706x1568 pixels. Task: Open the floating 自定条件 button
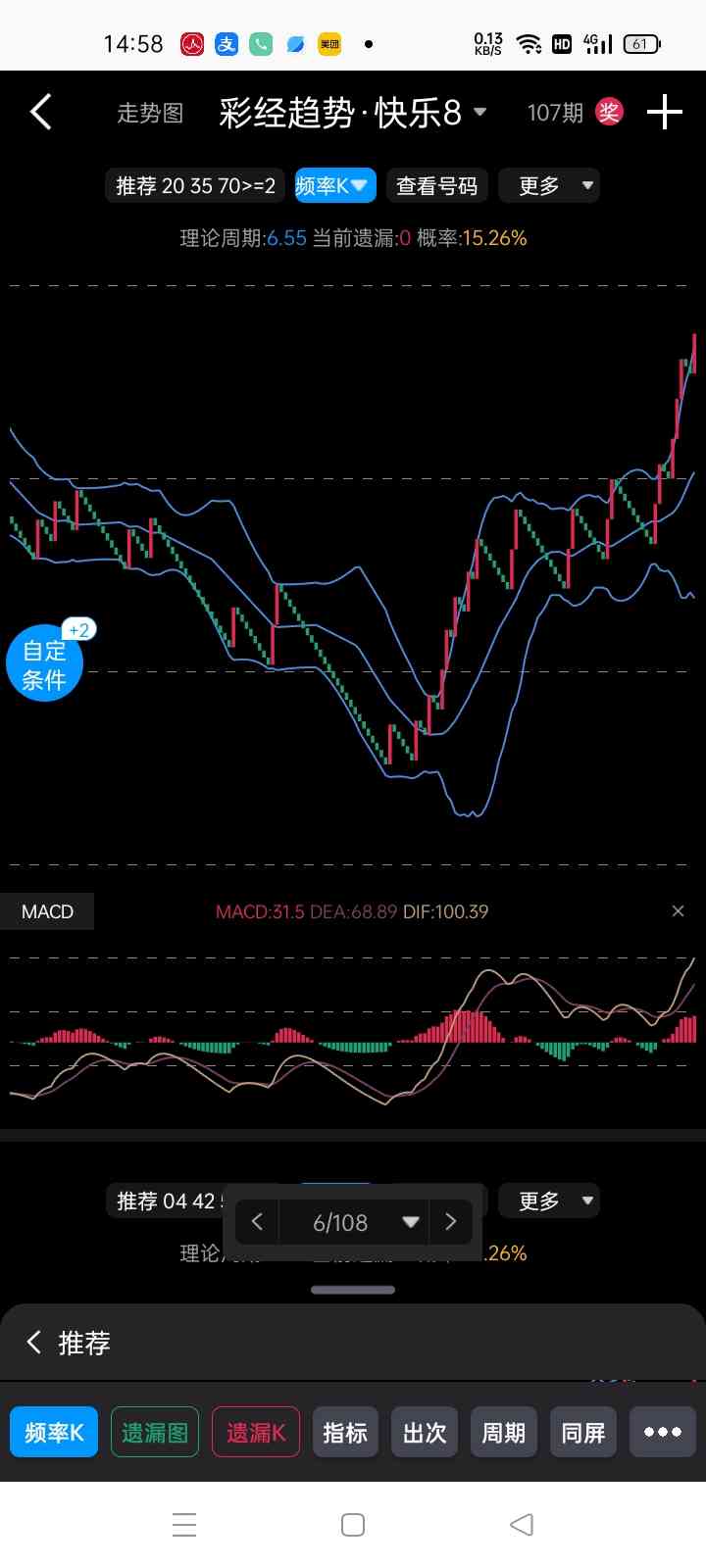(x=44, y=664)
